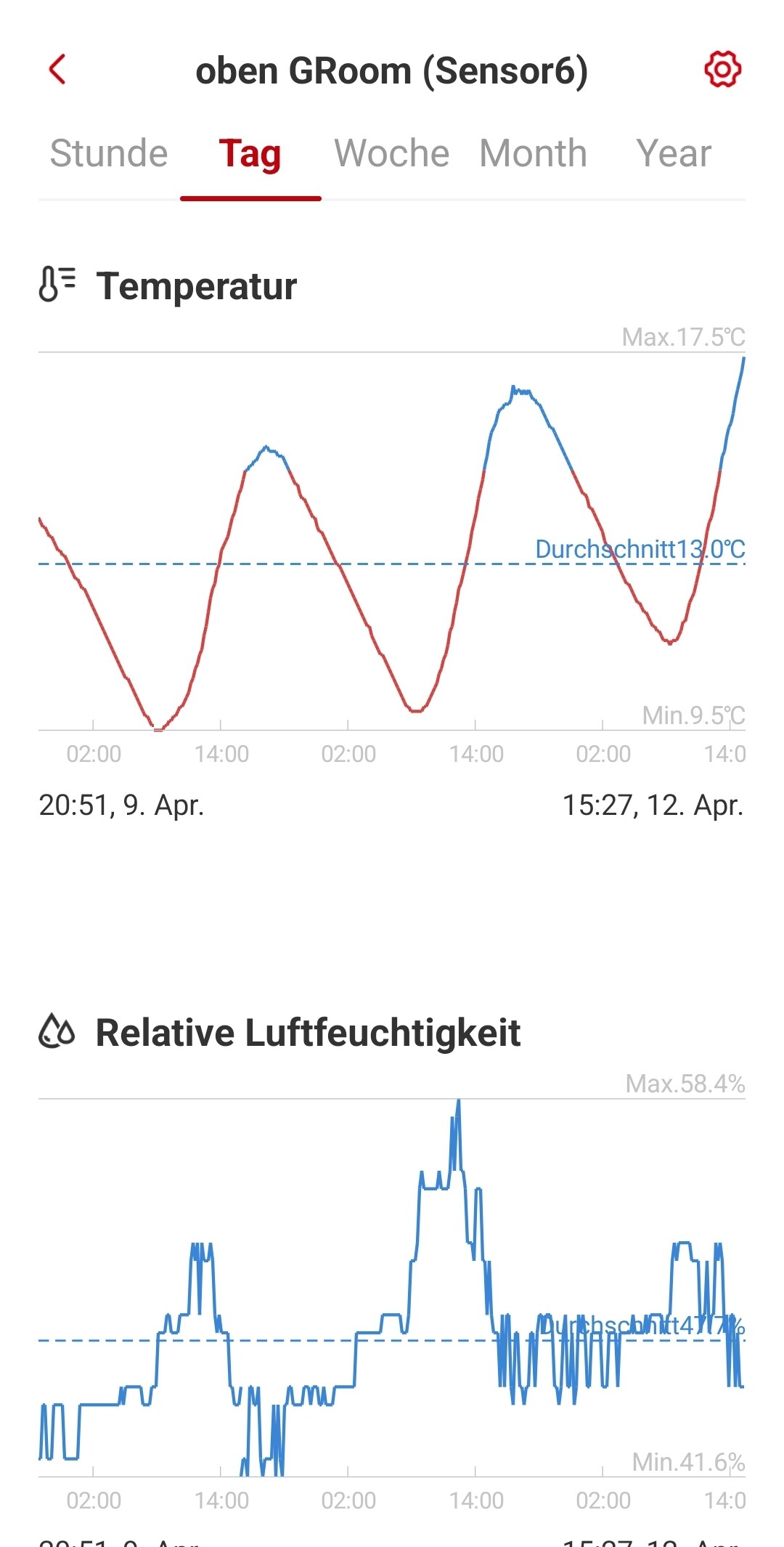Open sensor settings gear icon
784x1547 pixels.
click(x=722, y=70)
